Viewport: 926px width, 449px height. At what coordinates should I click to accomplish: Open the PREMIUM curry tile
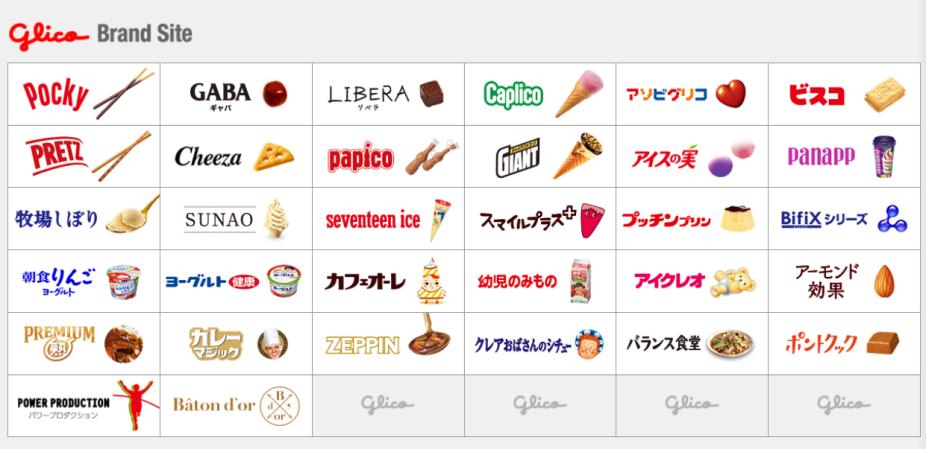tap(84, 342)
